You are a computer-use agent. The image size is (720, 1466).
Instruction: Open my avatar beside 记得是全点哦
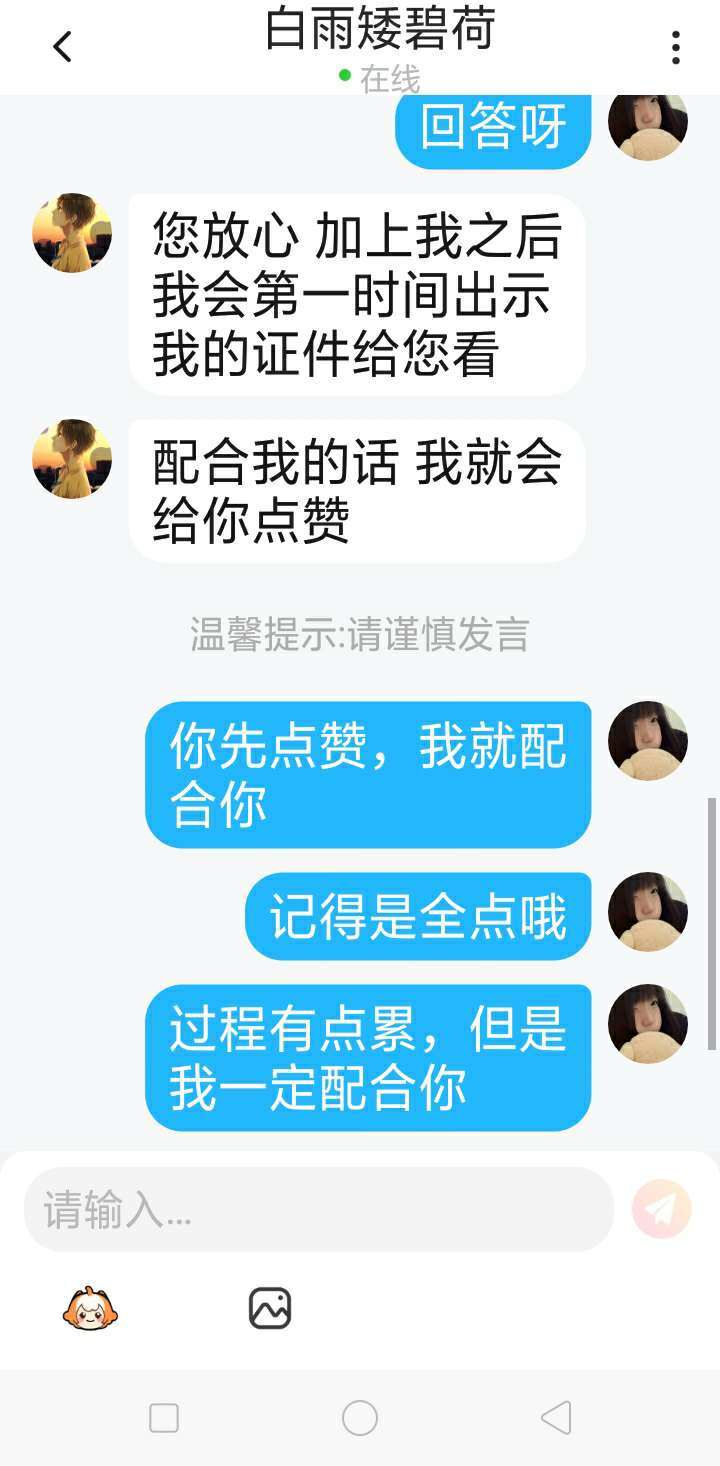[x=648, y=912]
